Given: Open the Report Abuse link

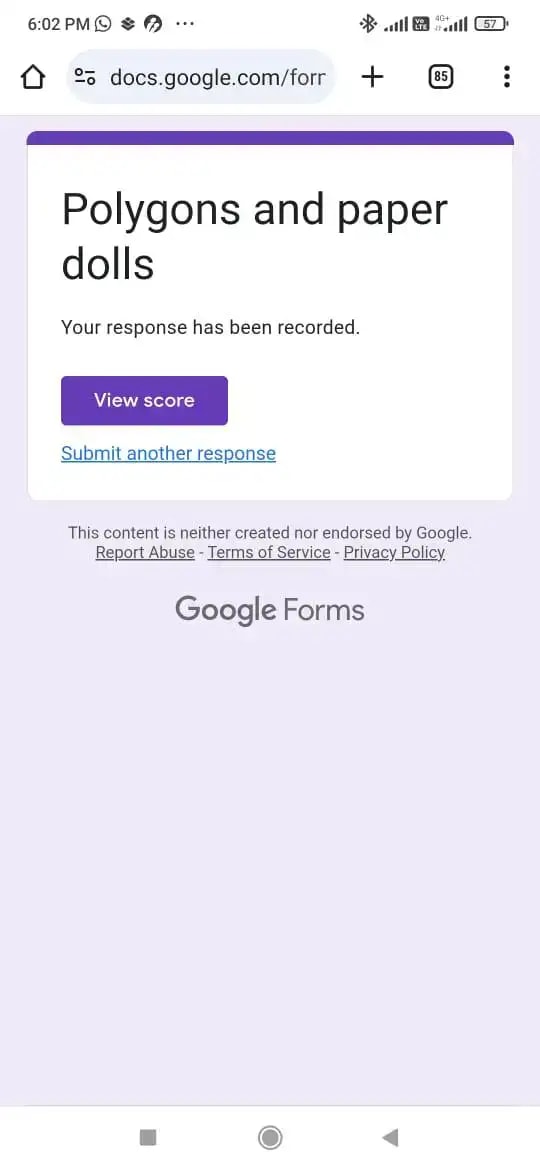Looking at the screenshot, I should pyautogui.click(x=145, y=552).
